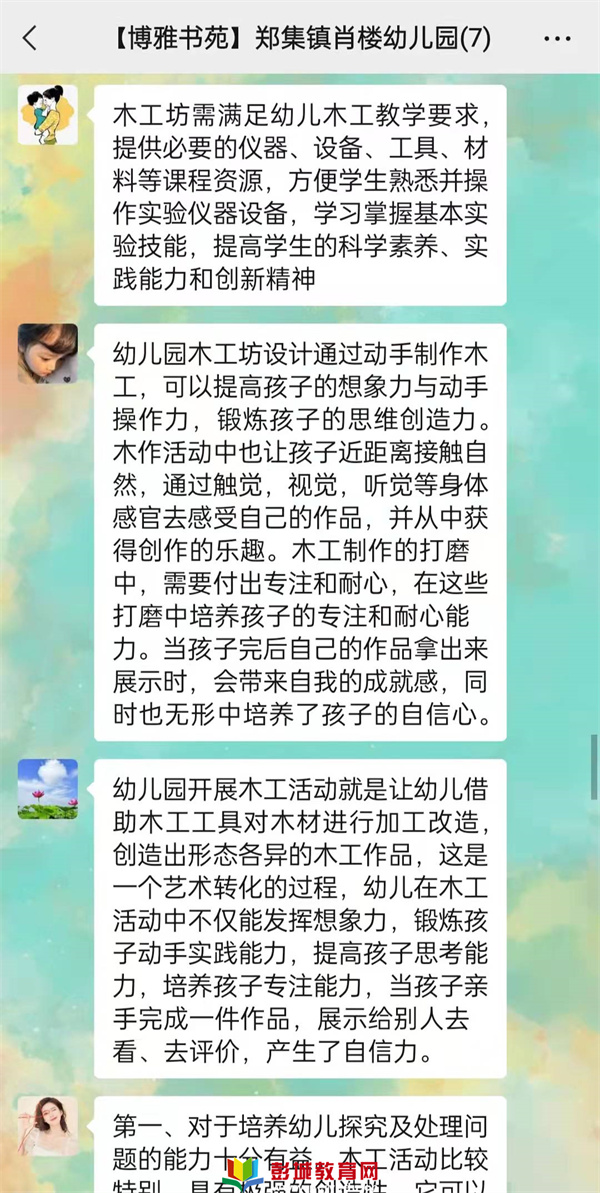Screen dimensions: 600x1193
Task: View the profile of the little girl avatar
Action: pyautogui.click(x=47, y=353)
